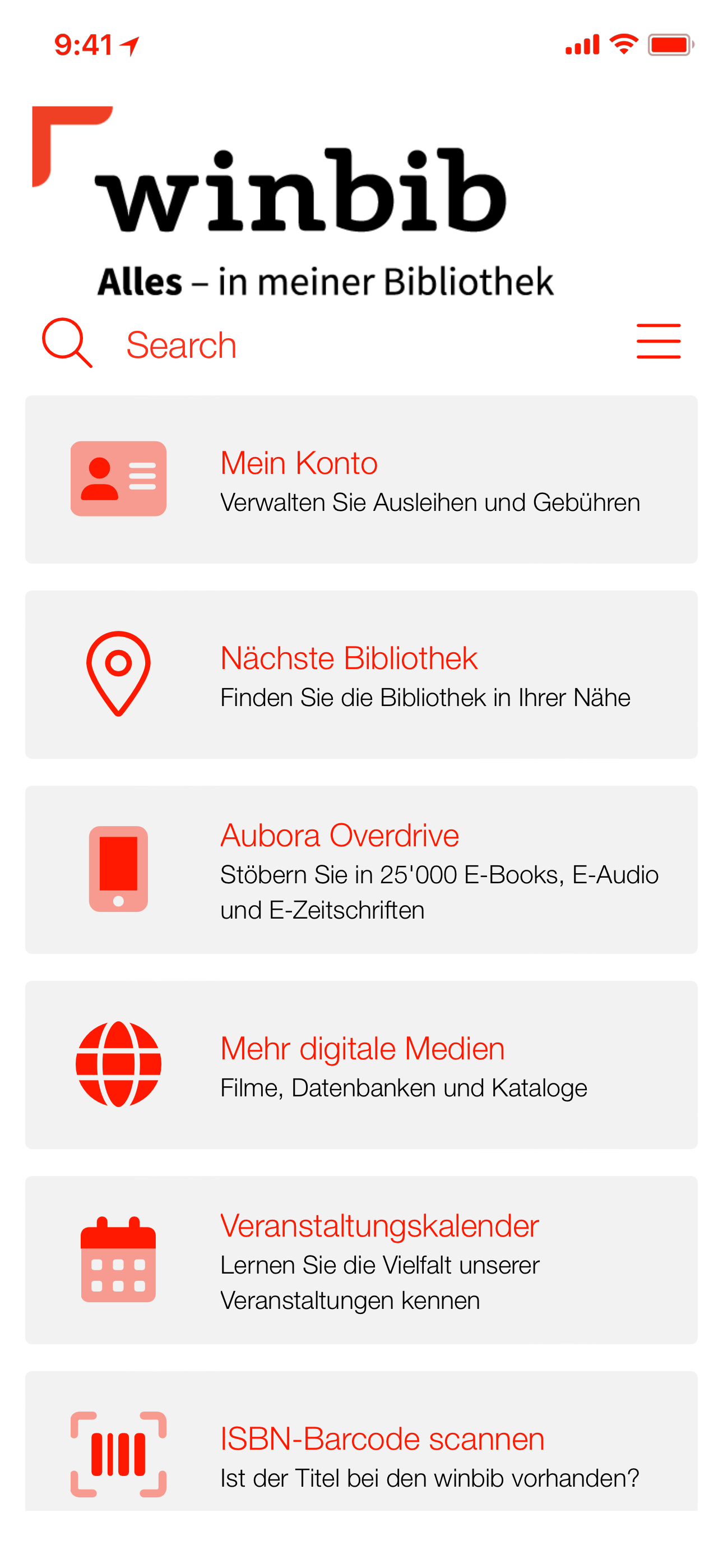
Task: Open Mein Konto
Action: 361,479
